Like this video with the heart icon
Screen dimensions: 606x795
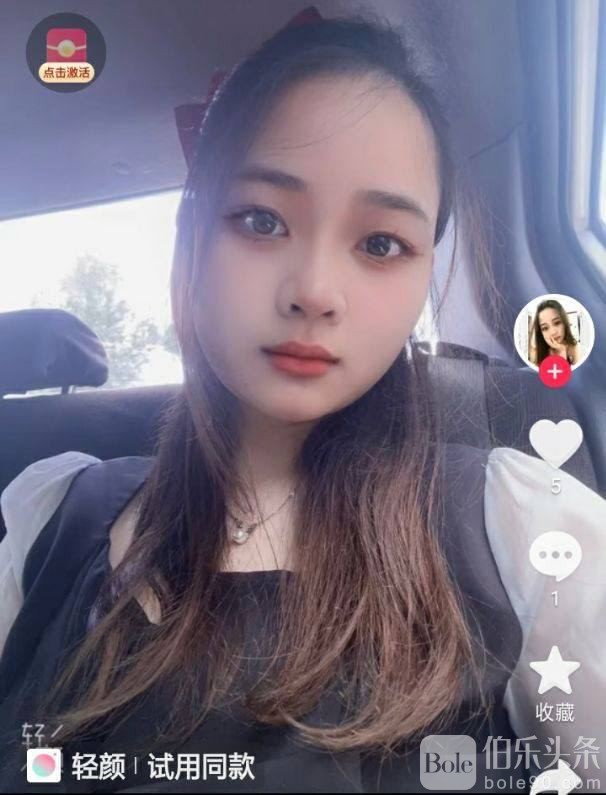[x=554, y=444]
